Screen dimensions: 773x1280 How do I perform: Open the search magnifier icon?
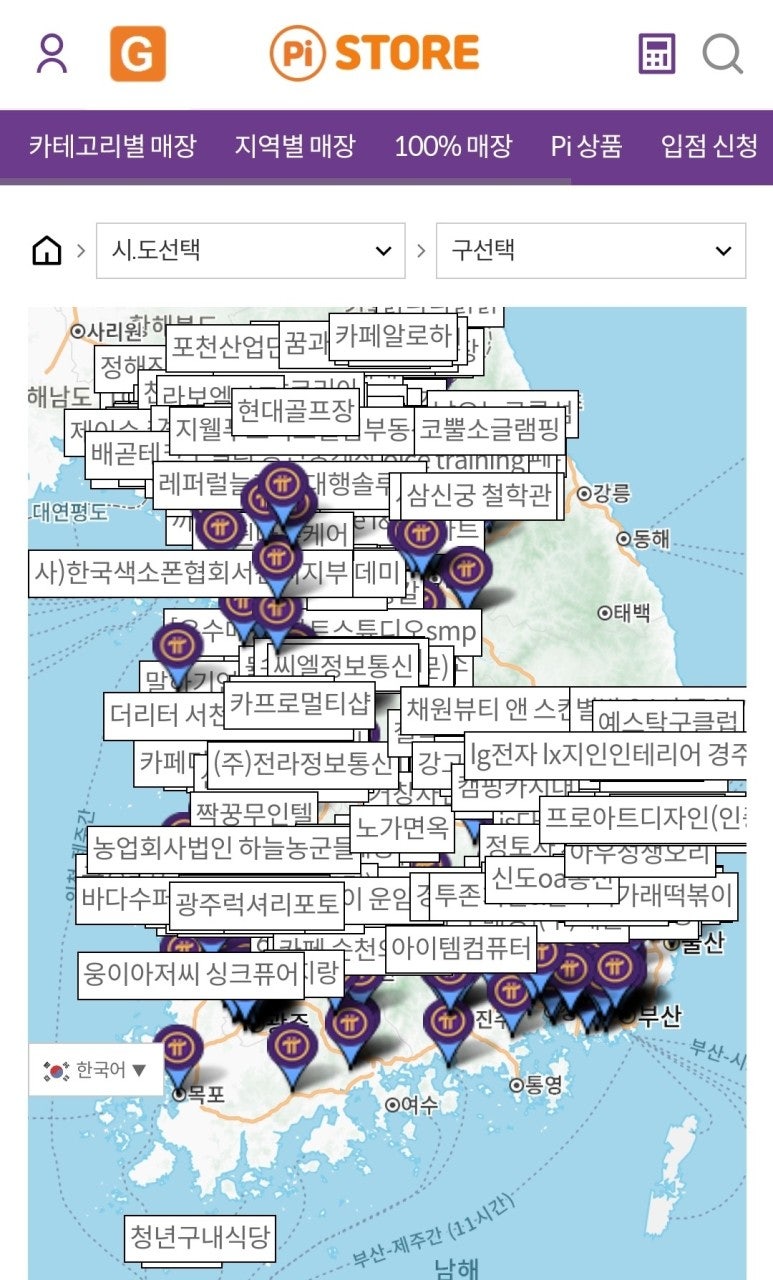click(x=720, y=55)
